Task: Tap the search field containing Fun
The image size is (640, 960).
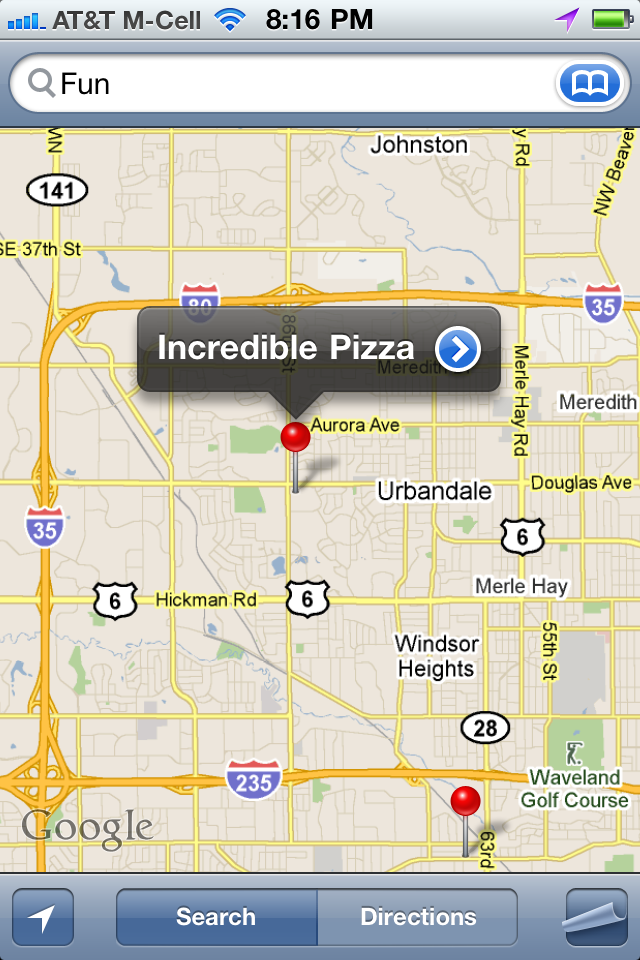Action: (290, 84)
